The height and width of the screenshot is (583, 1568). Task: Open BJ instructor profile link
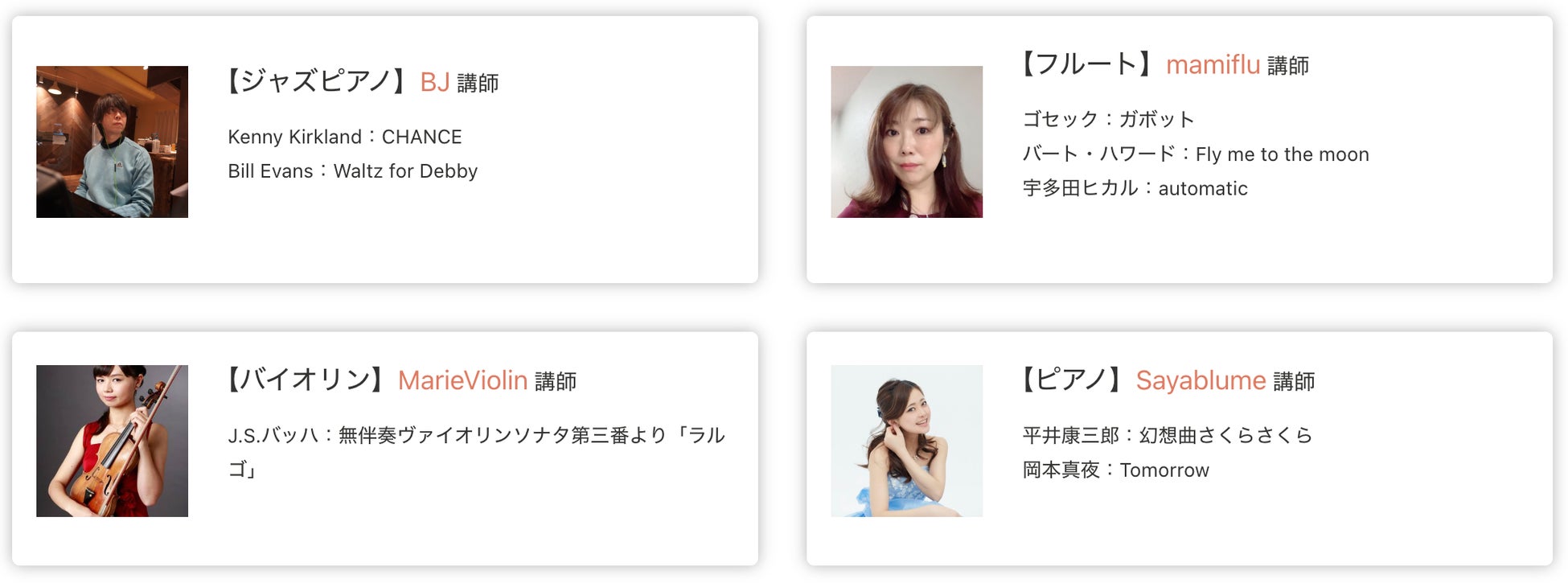[434, 82]
